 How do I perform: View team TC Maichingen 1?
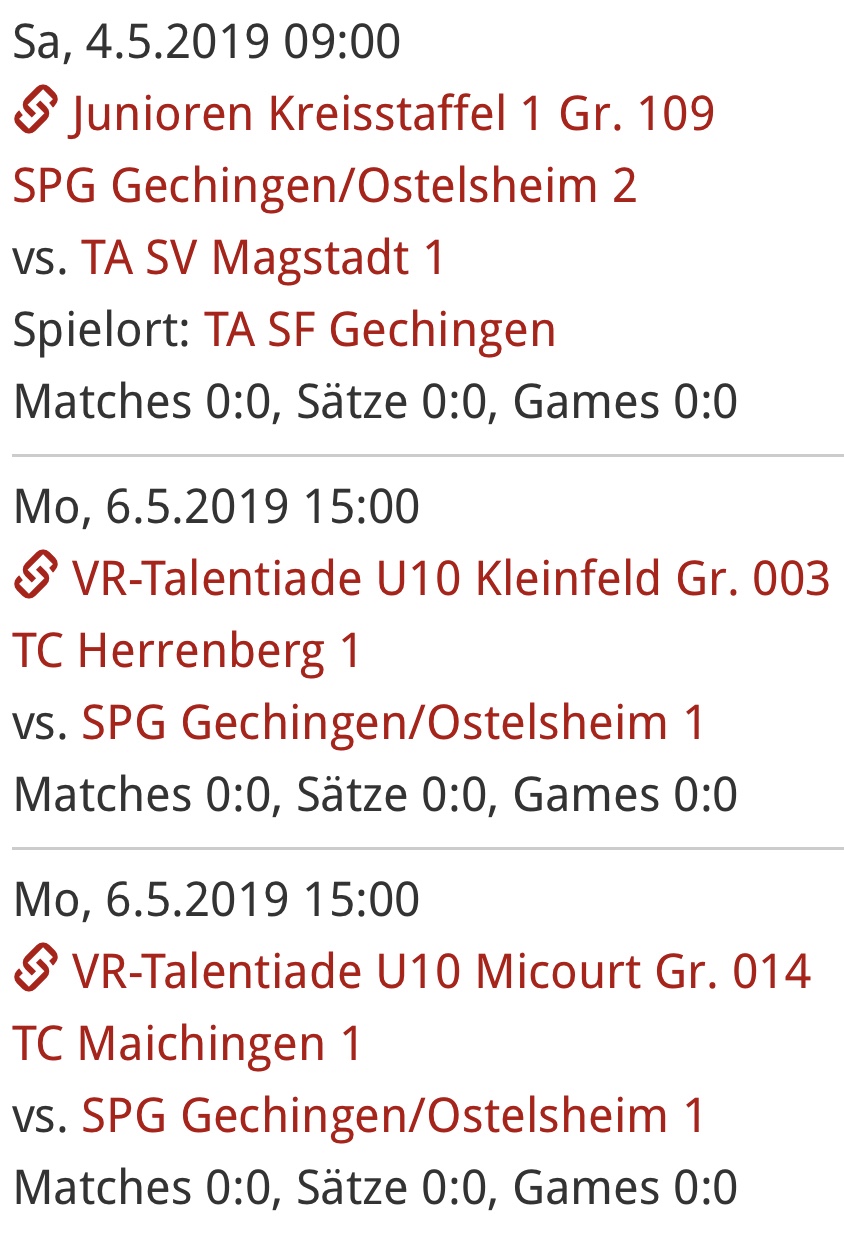point(186,1045)
